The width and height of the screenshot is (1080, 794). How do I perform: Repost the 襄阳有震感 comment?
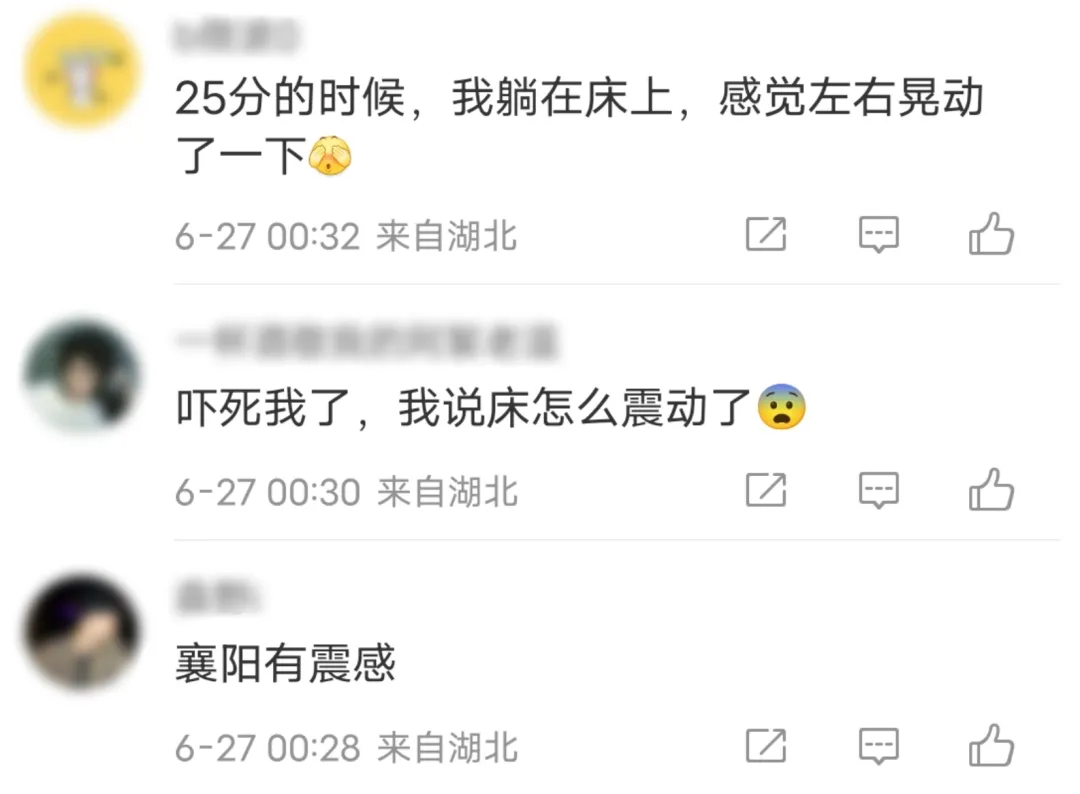coord(767,746)
